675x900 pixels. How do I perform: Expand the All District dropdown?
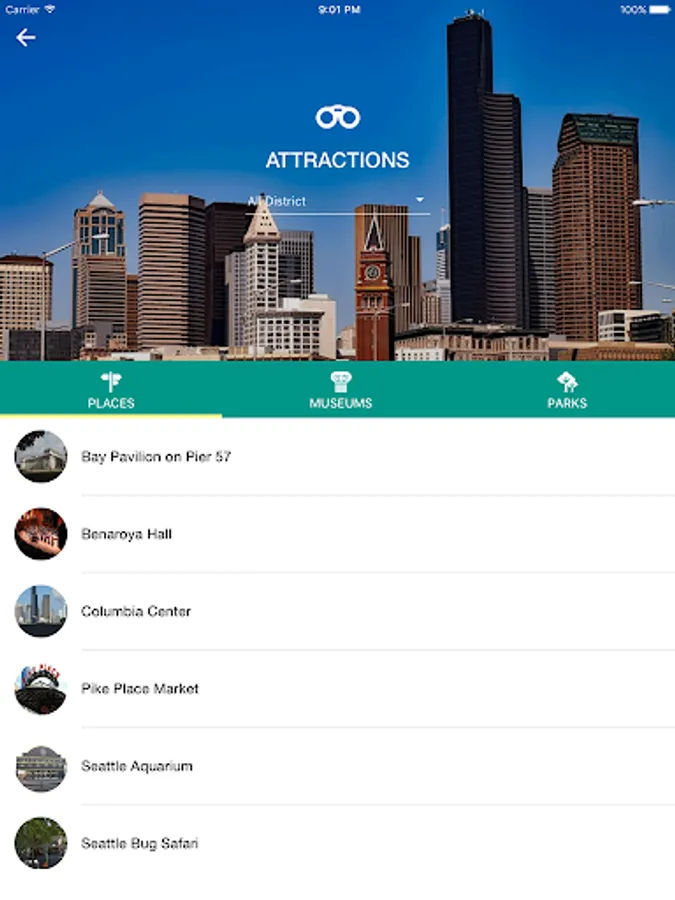[337, 201]
